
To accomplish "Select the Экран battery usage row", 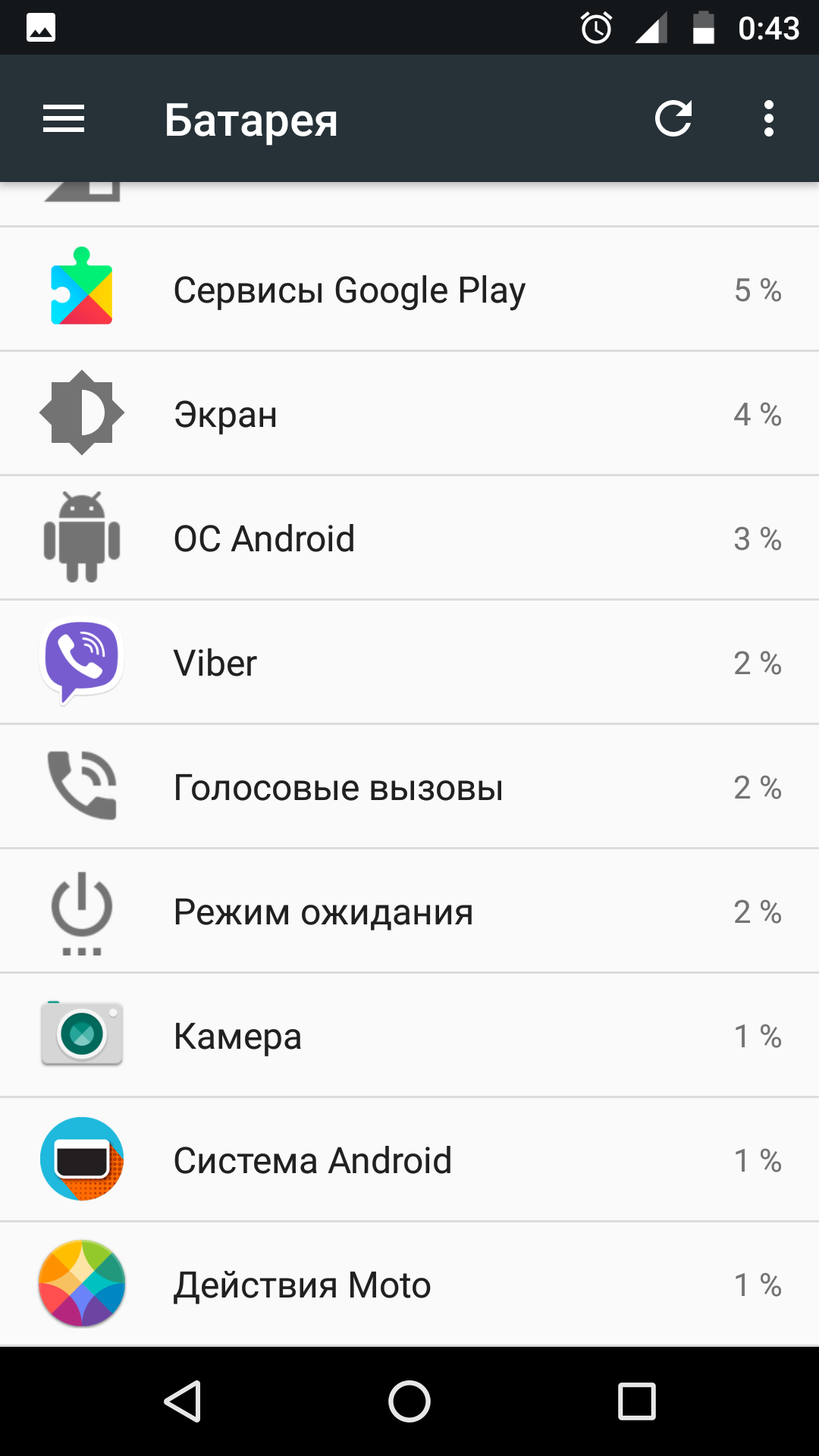I will tap(409, 413).
